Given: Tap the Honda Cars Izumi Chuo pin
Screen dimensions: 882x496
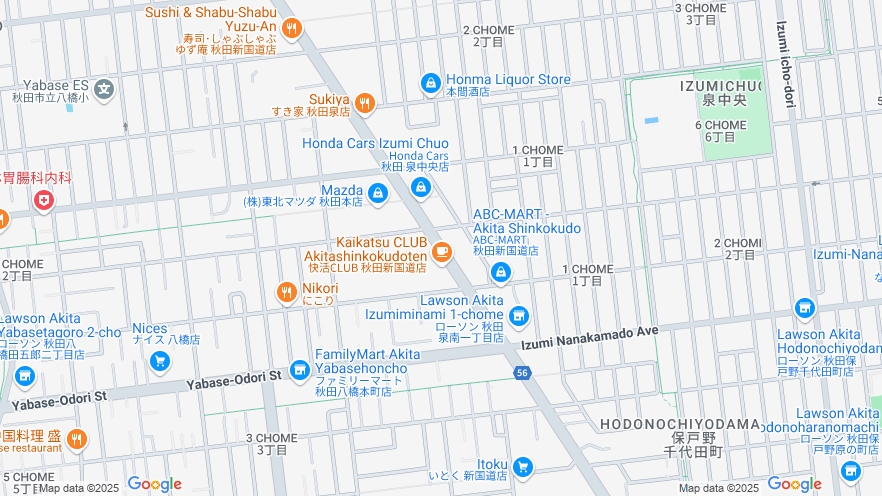Looking at the screenshot, I should tap(421, 186).
